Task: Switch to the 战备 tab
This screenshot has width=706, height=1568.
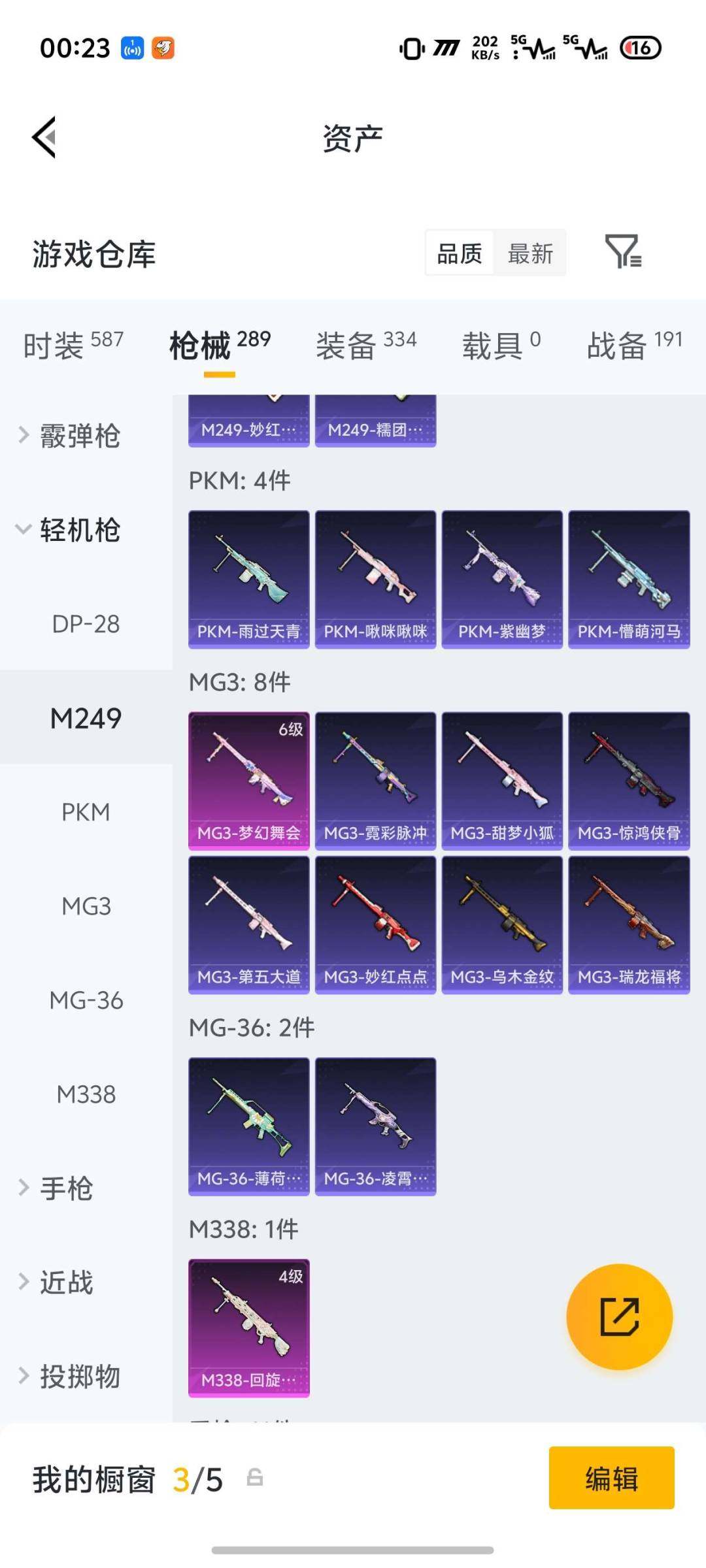Action: pos(633,344)
